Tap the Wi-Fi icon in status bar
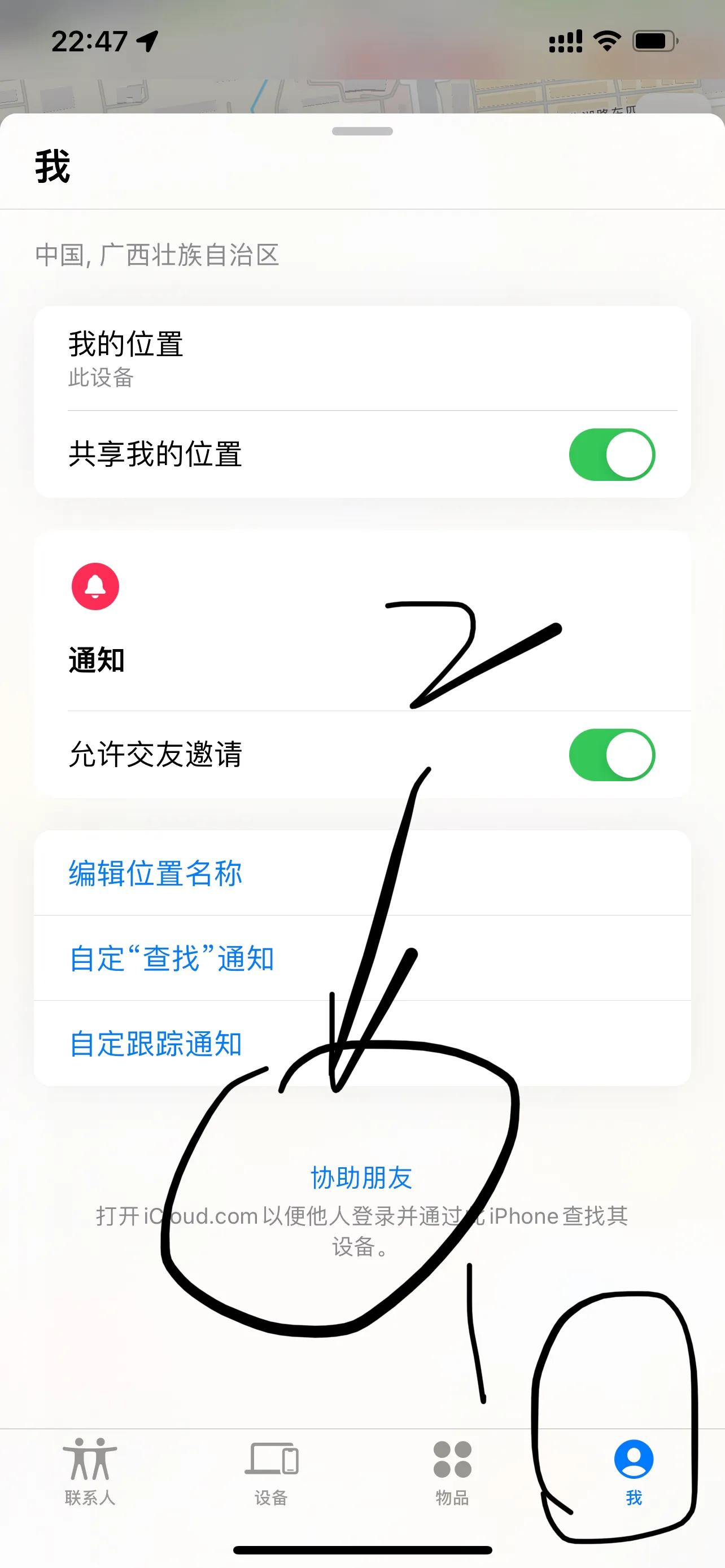The width and height of the screenshot is (725, 1568). pos(607,41)
